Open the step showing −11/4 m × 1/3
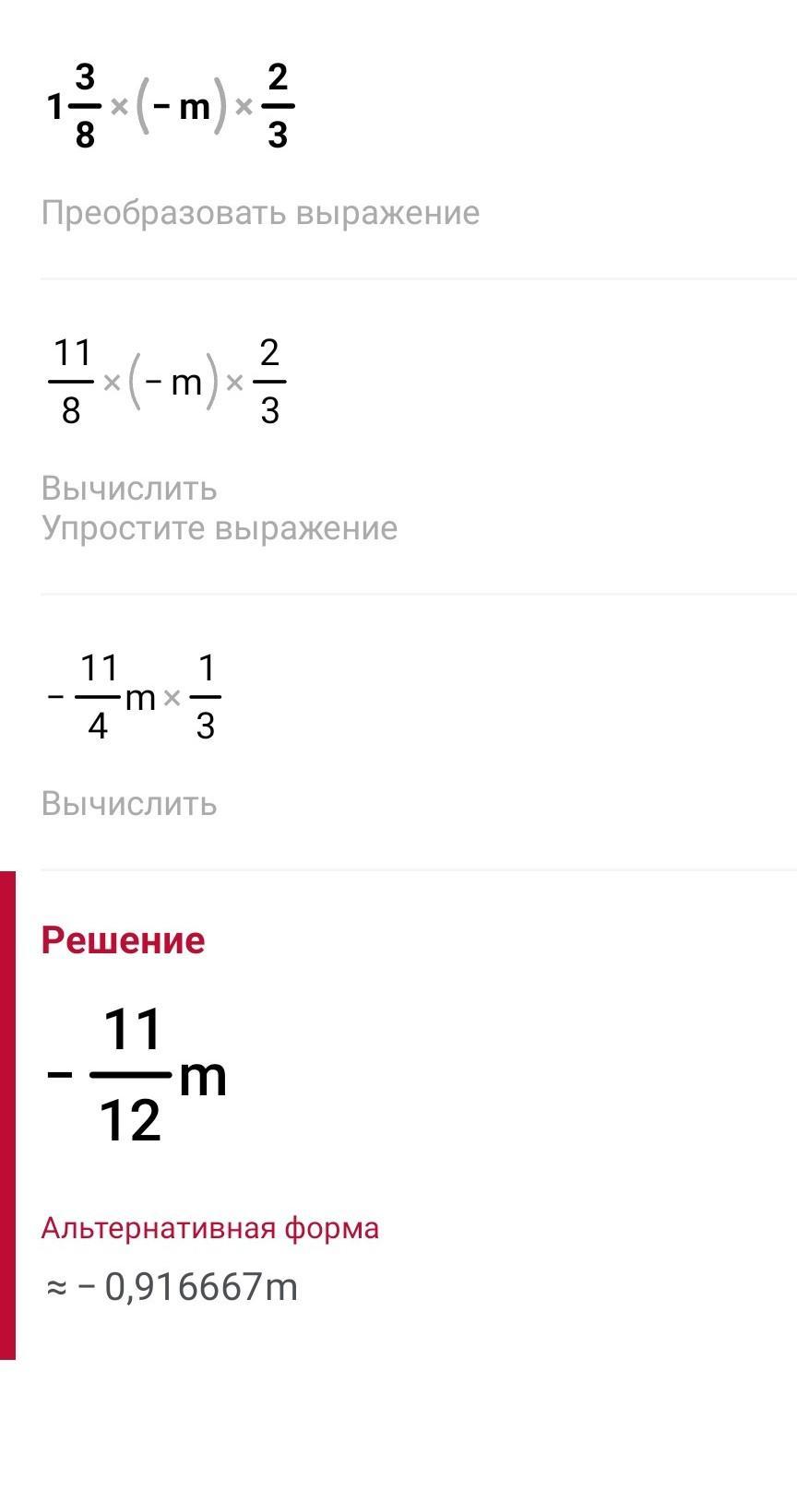Screen dimensions: 797x1512 pyautogui.click(x=134, y=698)
